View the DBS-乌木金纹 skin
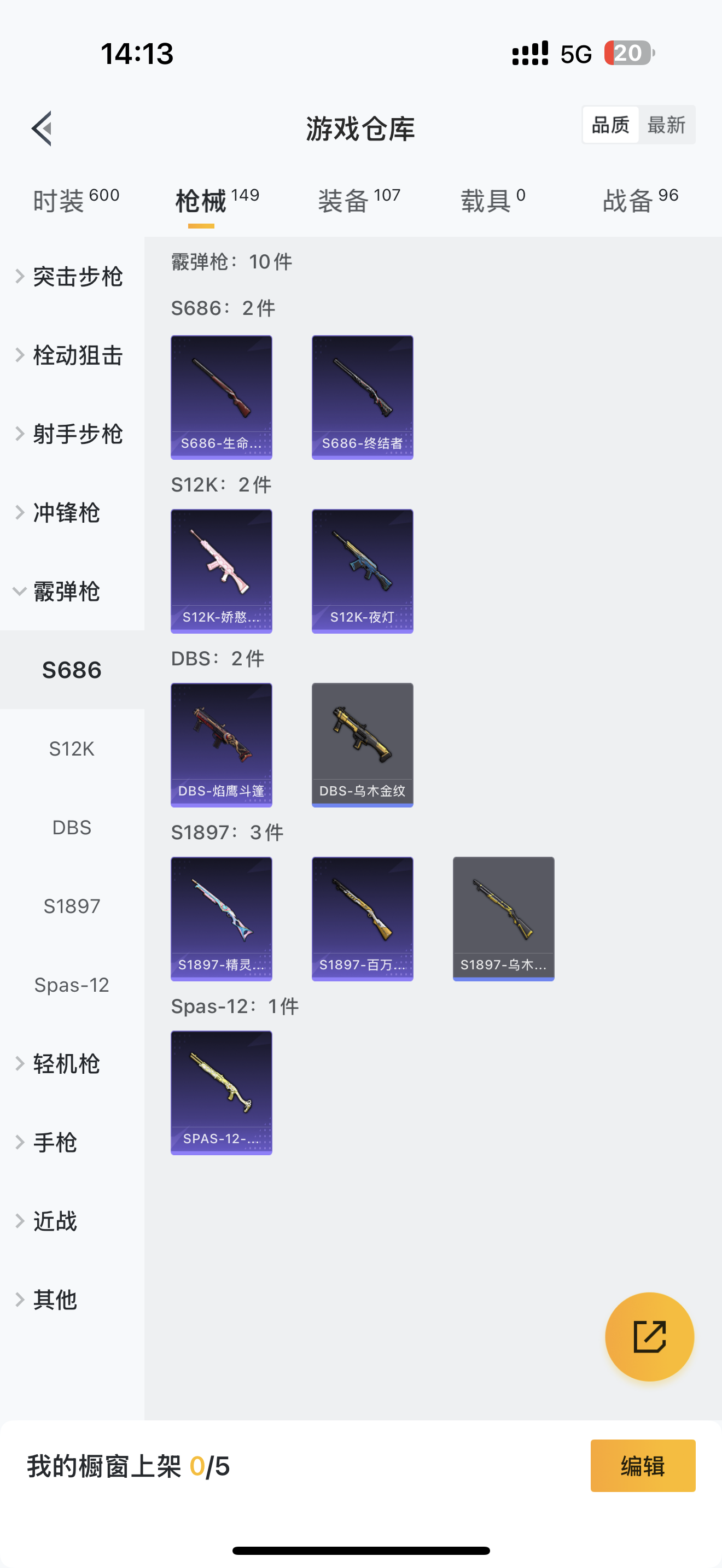Viewport: 722px width, 1568px height. 362,745
